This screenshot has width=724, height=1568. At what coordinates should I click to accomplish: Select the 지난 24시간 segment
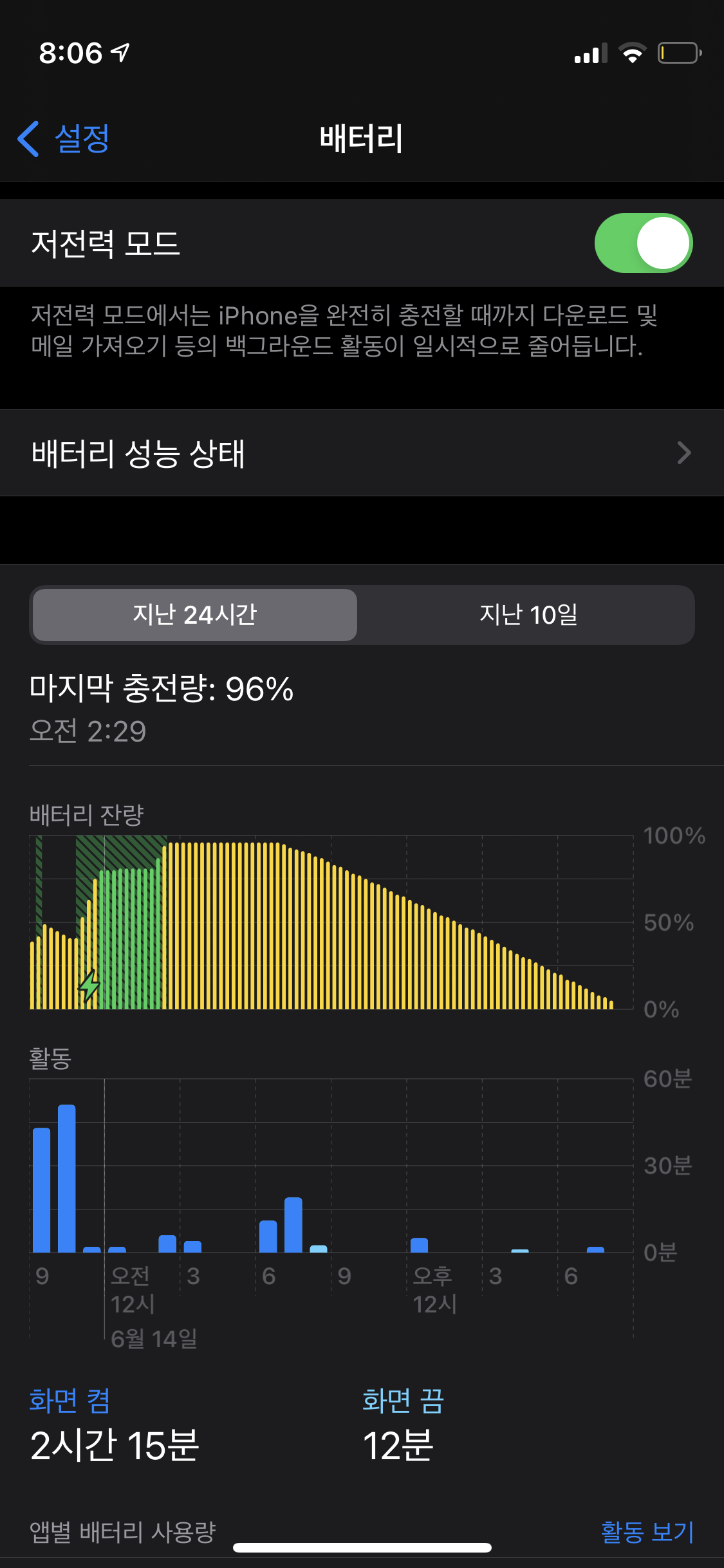(x=195, y=615)
